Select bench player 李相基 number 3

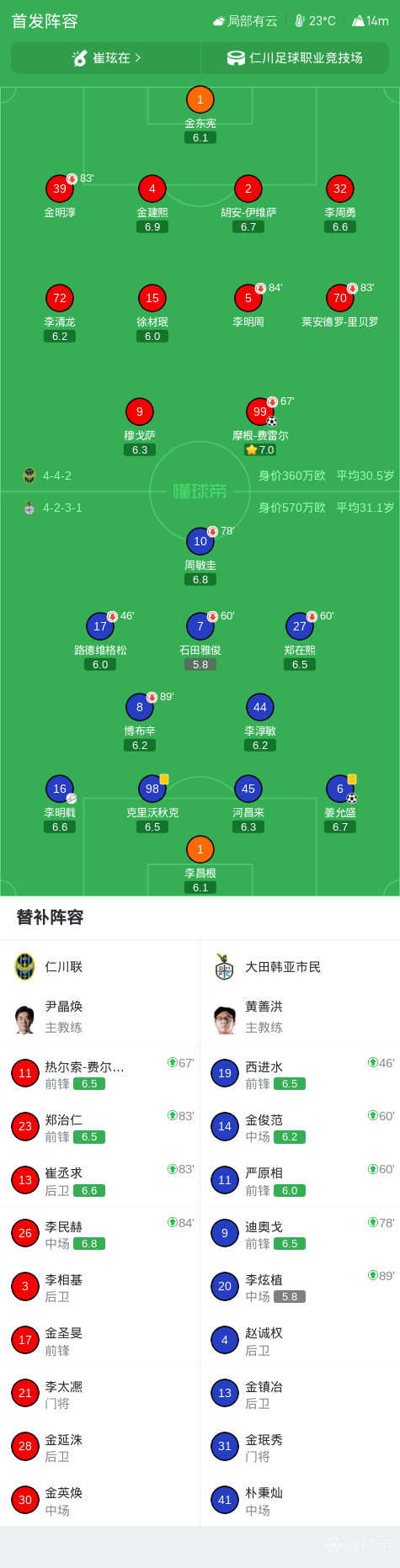[x=100, y=1287]
